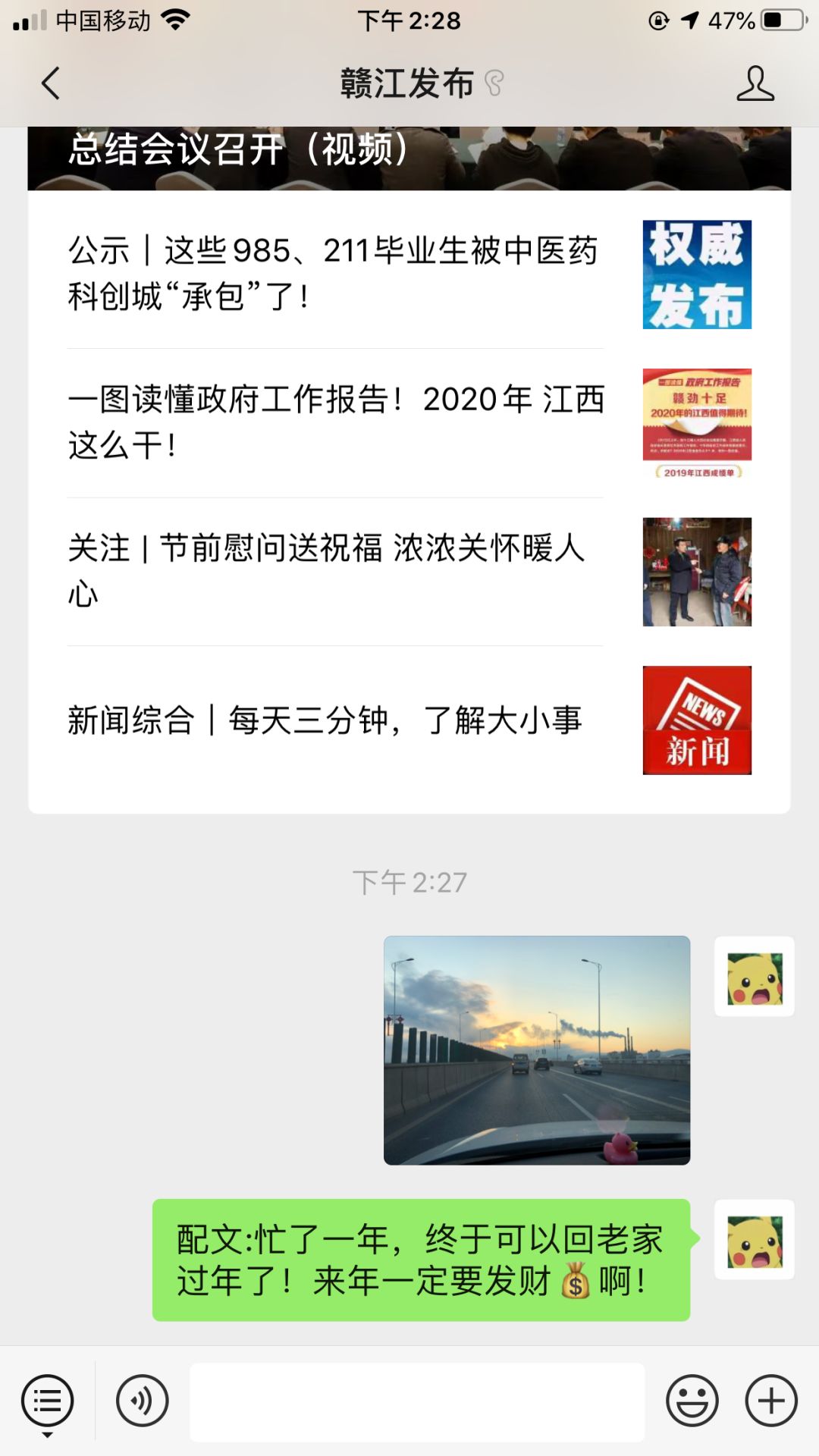Open 节前慰问送祝福 article
This screenshot has width=819, height=1456.
click(409, 572)
